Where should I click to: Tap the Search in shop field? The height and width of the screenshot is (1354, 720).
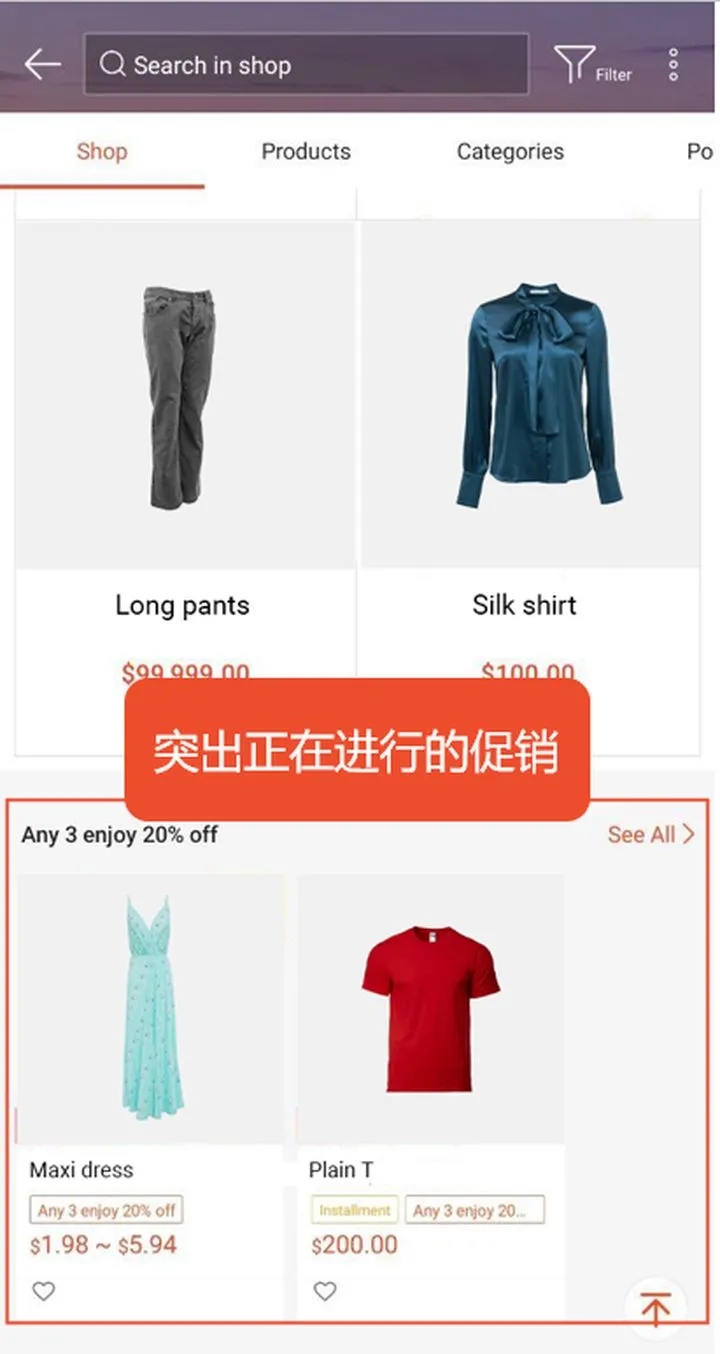[305, 66]
